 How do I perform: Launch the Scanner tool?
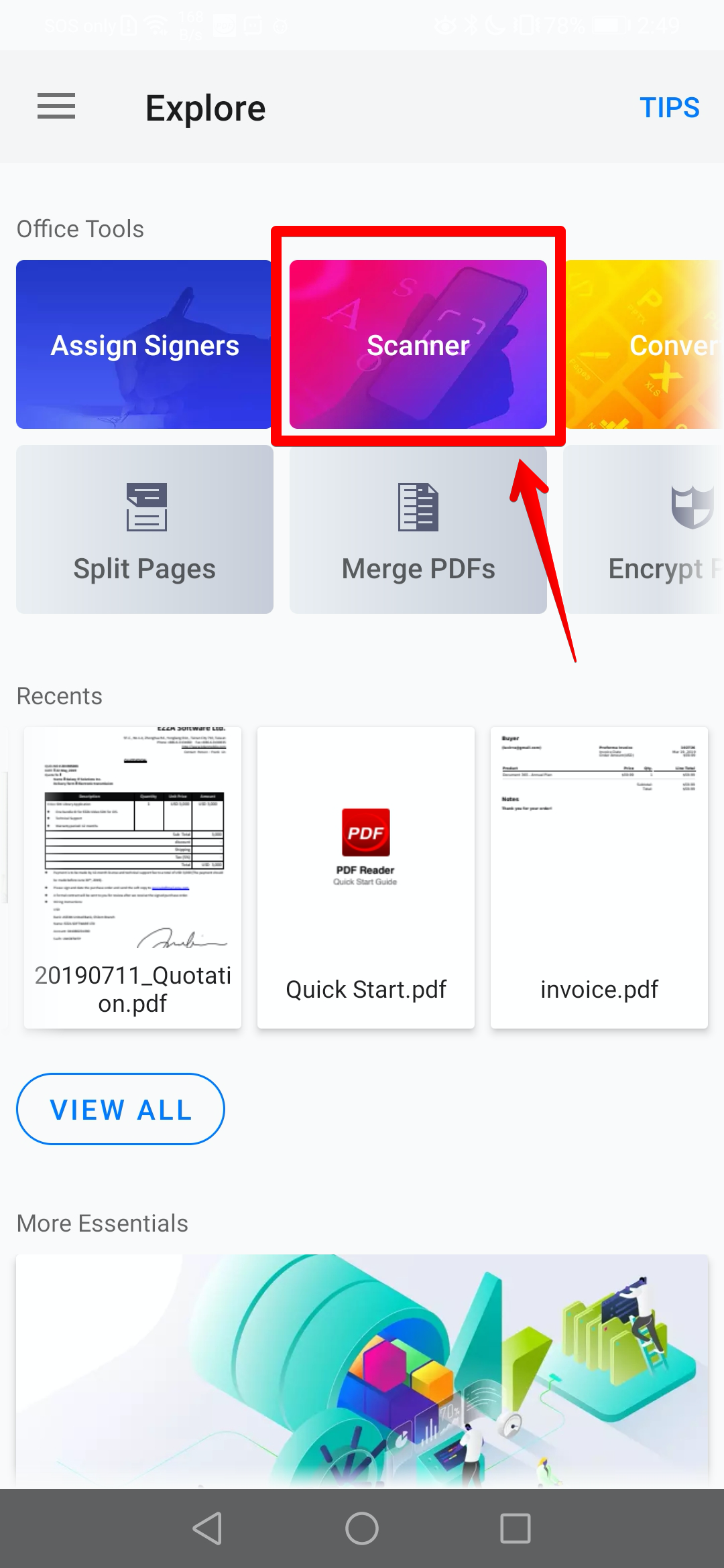point(418,344)
